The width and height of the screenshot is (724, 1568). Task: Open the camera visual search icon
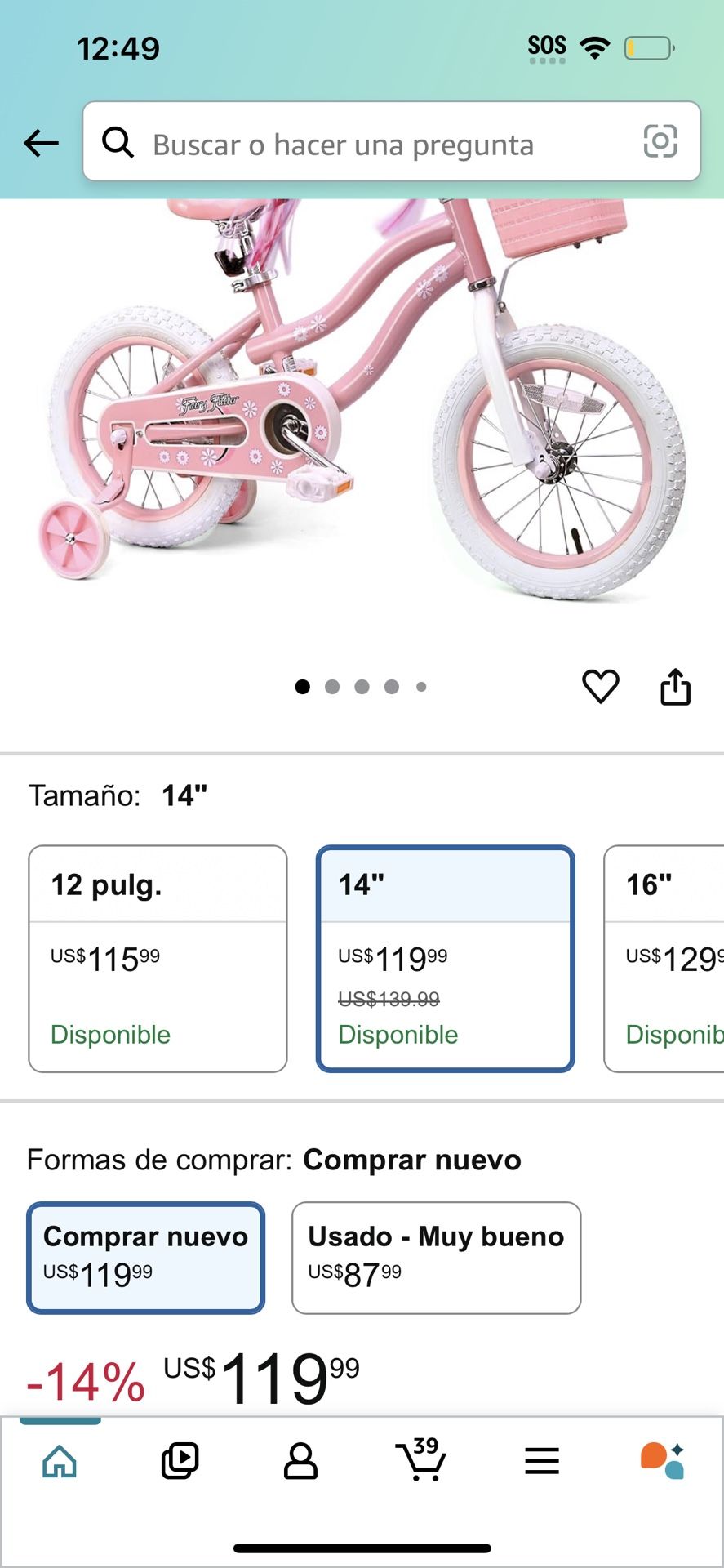pyautogui.click(x=660, y=143)
